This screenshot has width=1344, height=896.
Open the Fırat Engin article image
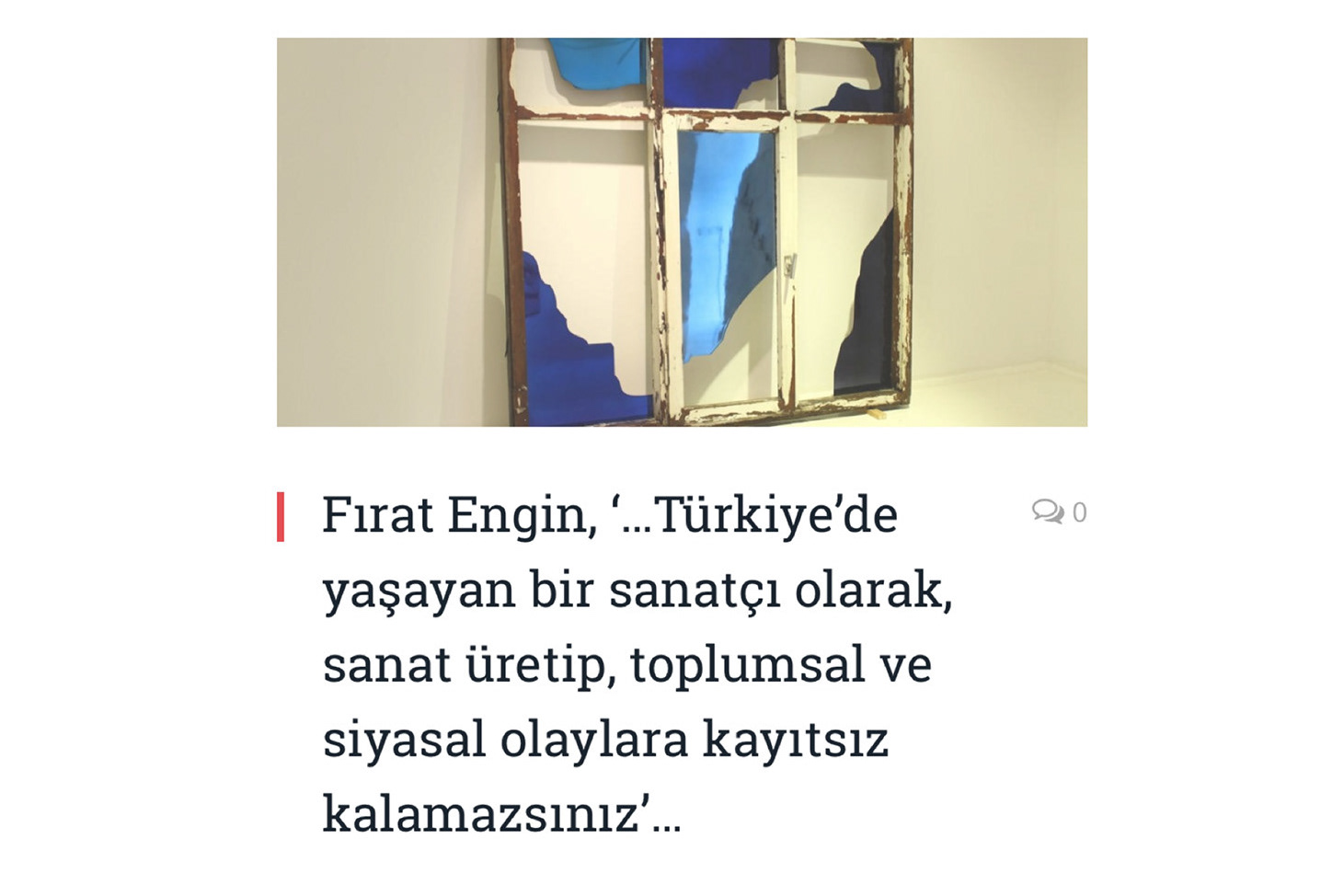coord(682,232)
